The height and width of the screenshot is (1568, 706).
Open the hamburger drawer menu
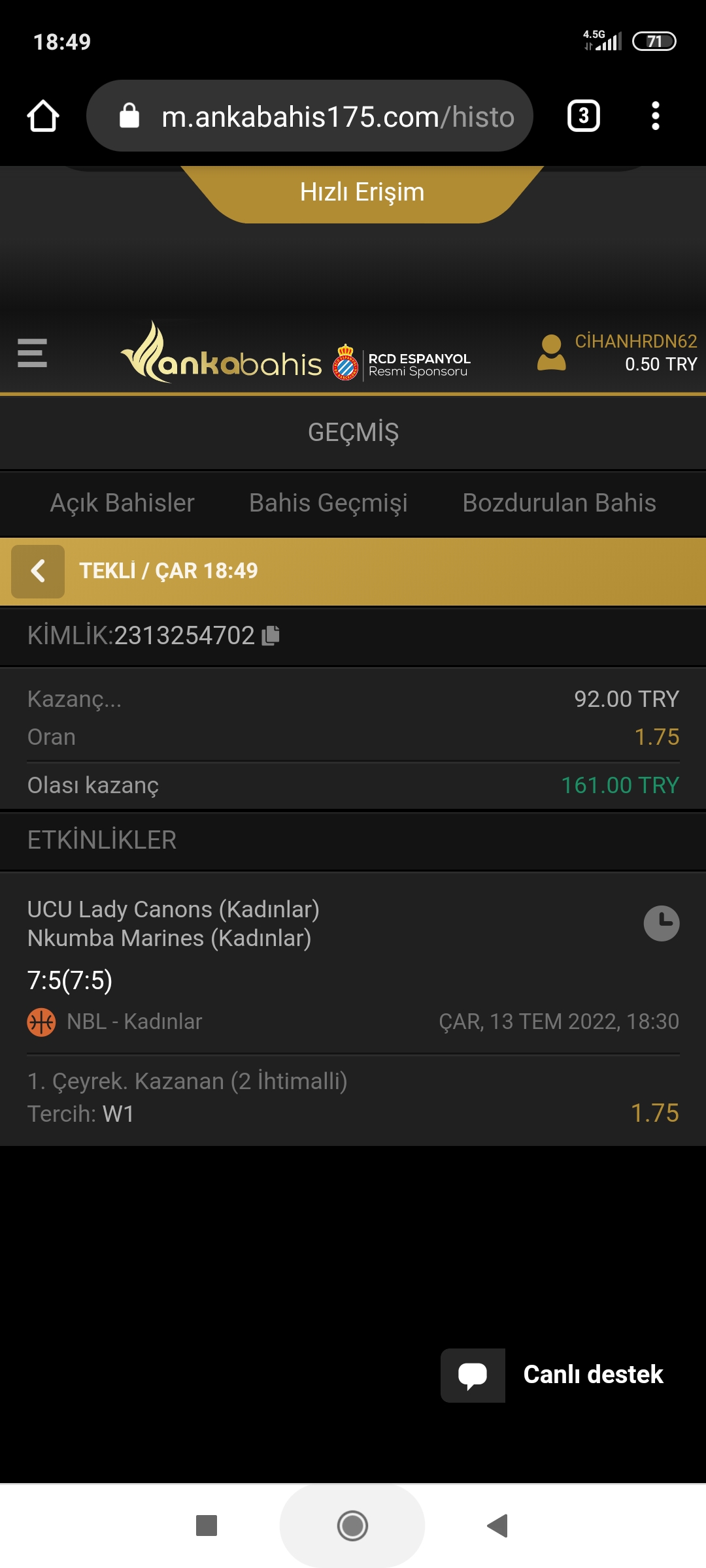32,353
